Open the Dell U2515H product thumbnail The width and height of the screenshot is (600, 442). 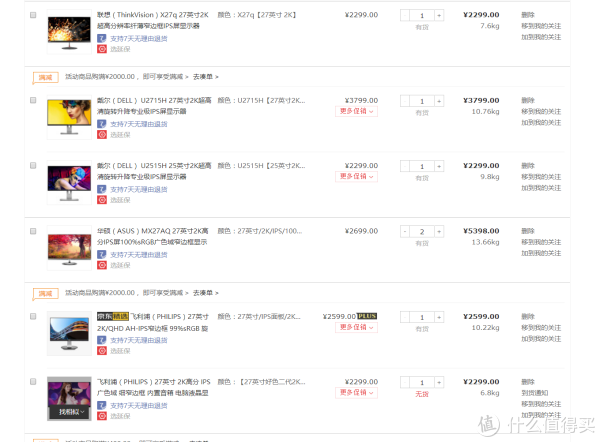pos(69,178)
